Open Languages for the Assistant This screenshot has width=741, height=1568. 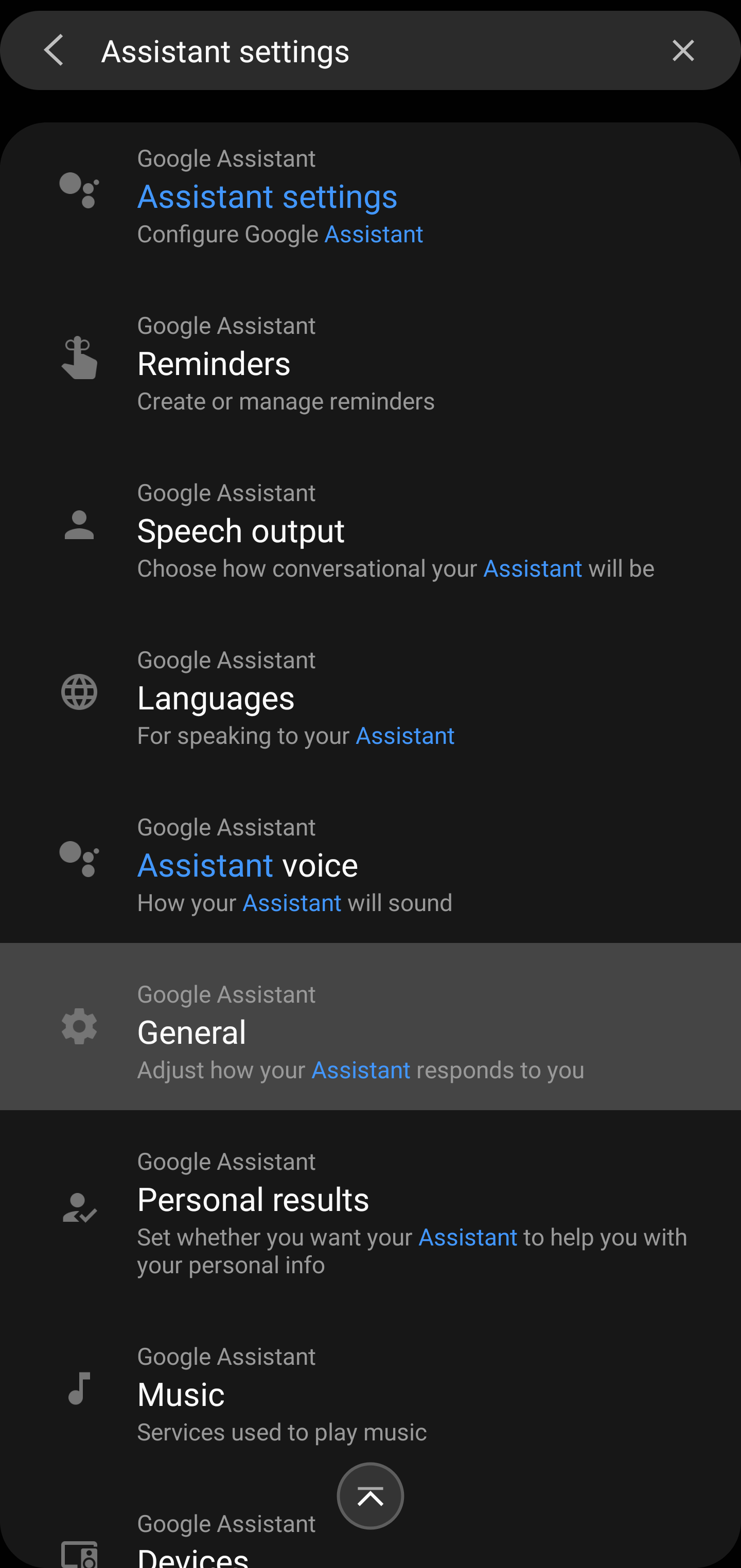coord(370,699)
